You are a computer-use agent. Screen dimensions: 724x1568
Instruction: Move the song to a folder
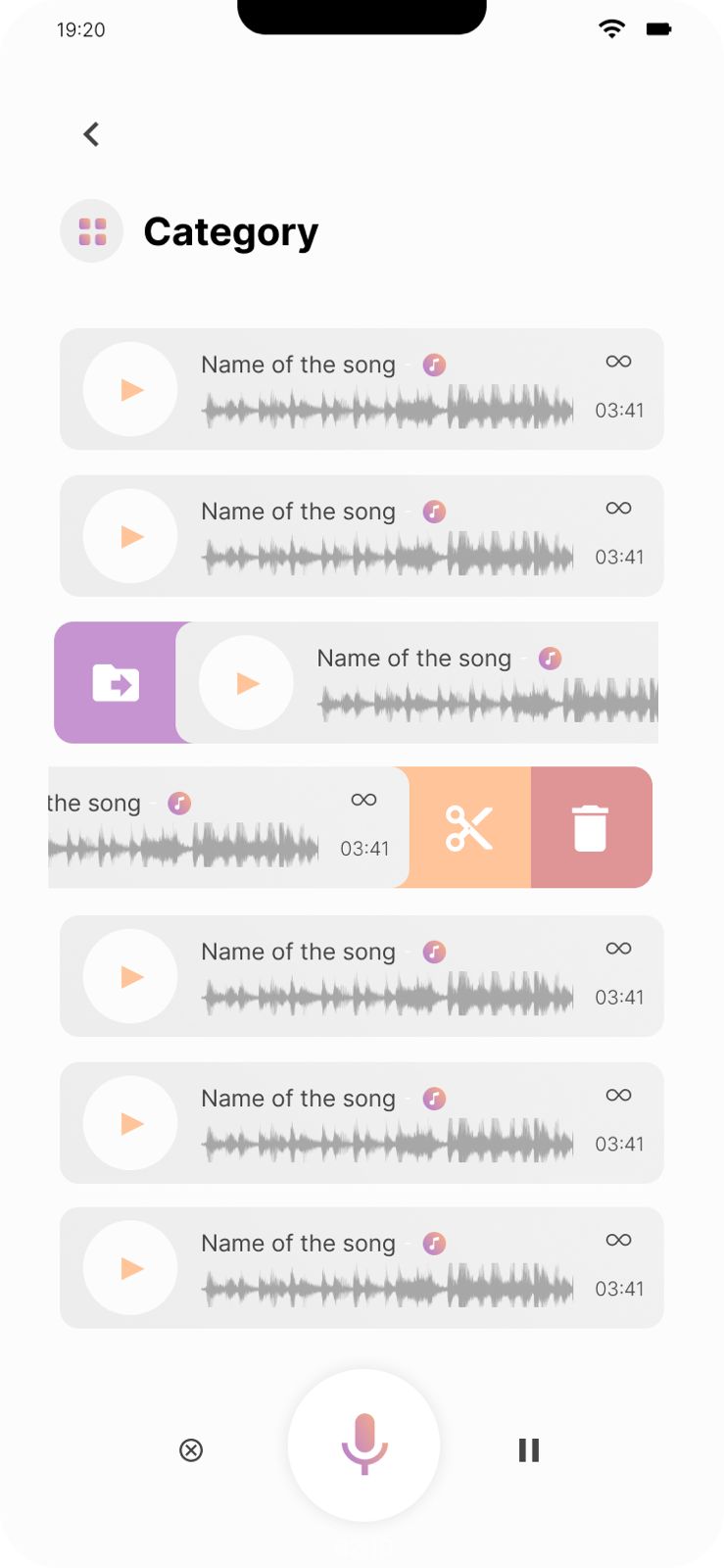[116, 682]
